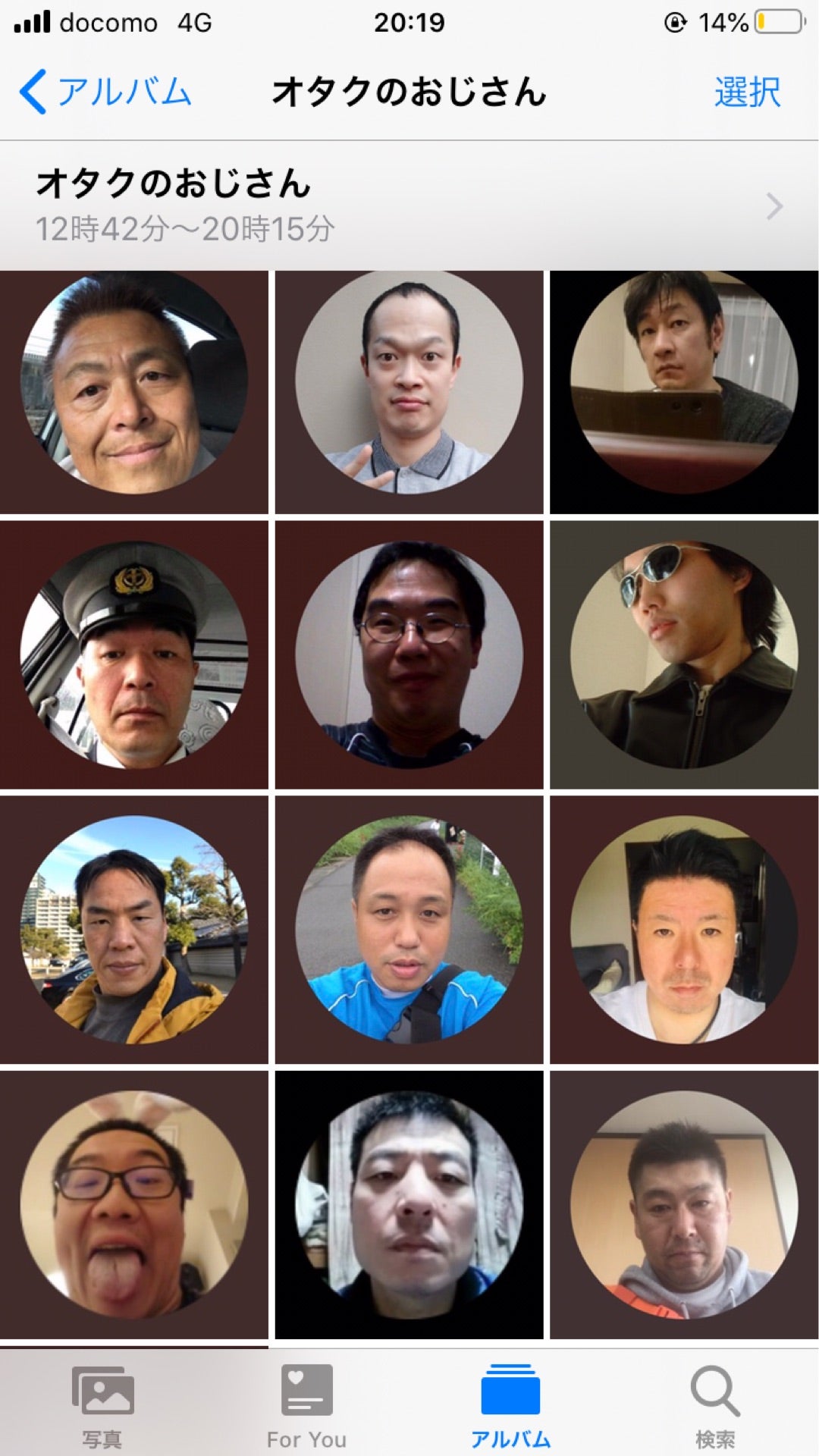Open the オタクのおじさん header row chevron

(x=774, y=206)
